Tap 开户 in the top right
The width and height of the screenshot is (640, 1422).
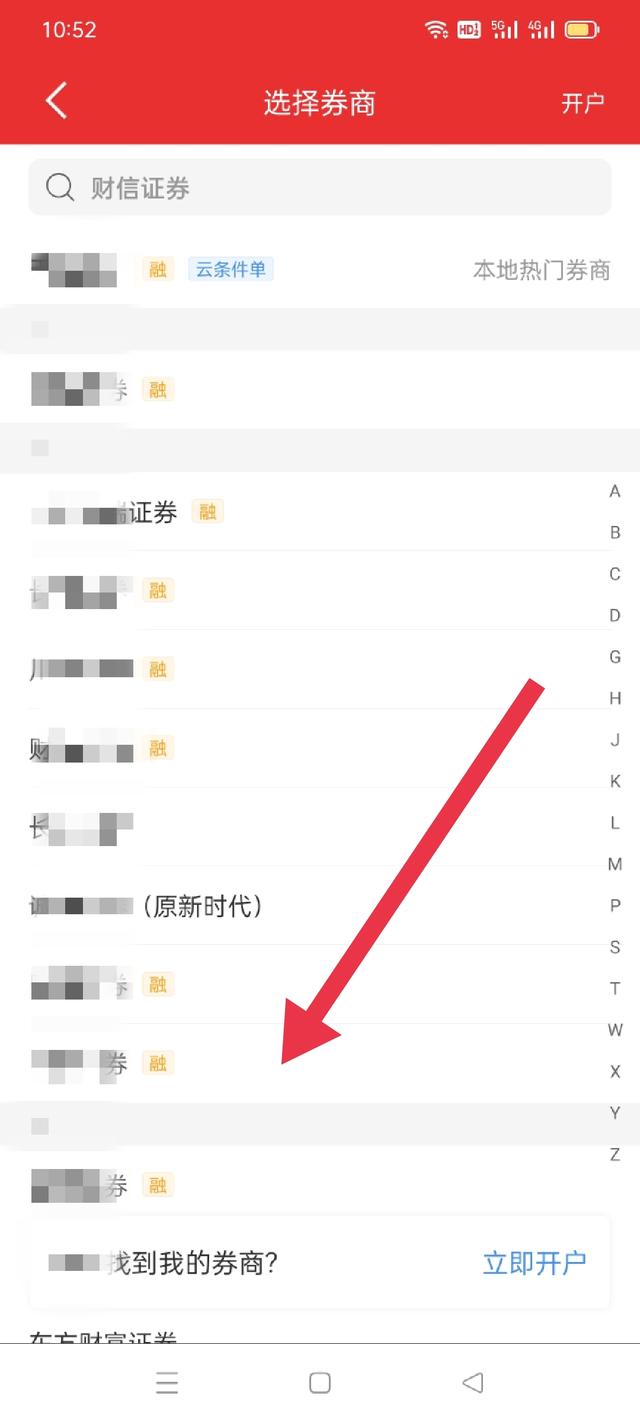(x=582, y=103)
